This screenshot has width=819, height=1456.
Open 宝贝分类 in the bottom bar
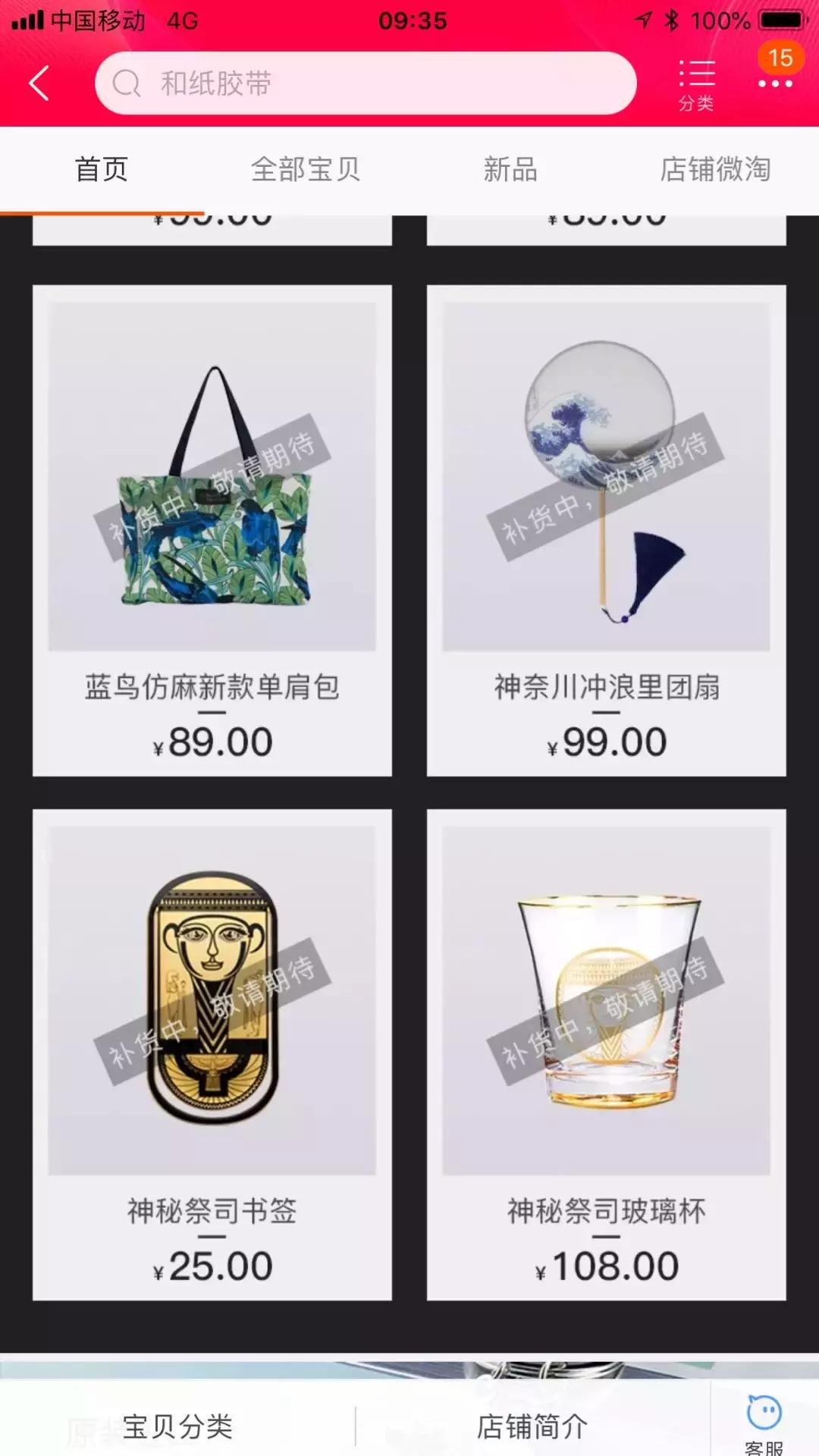pos(177,1426)
